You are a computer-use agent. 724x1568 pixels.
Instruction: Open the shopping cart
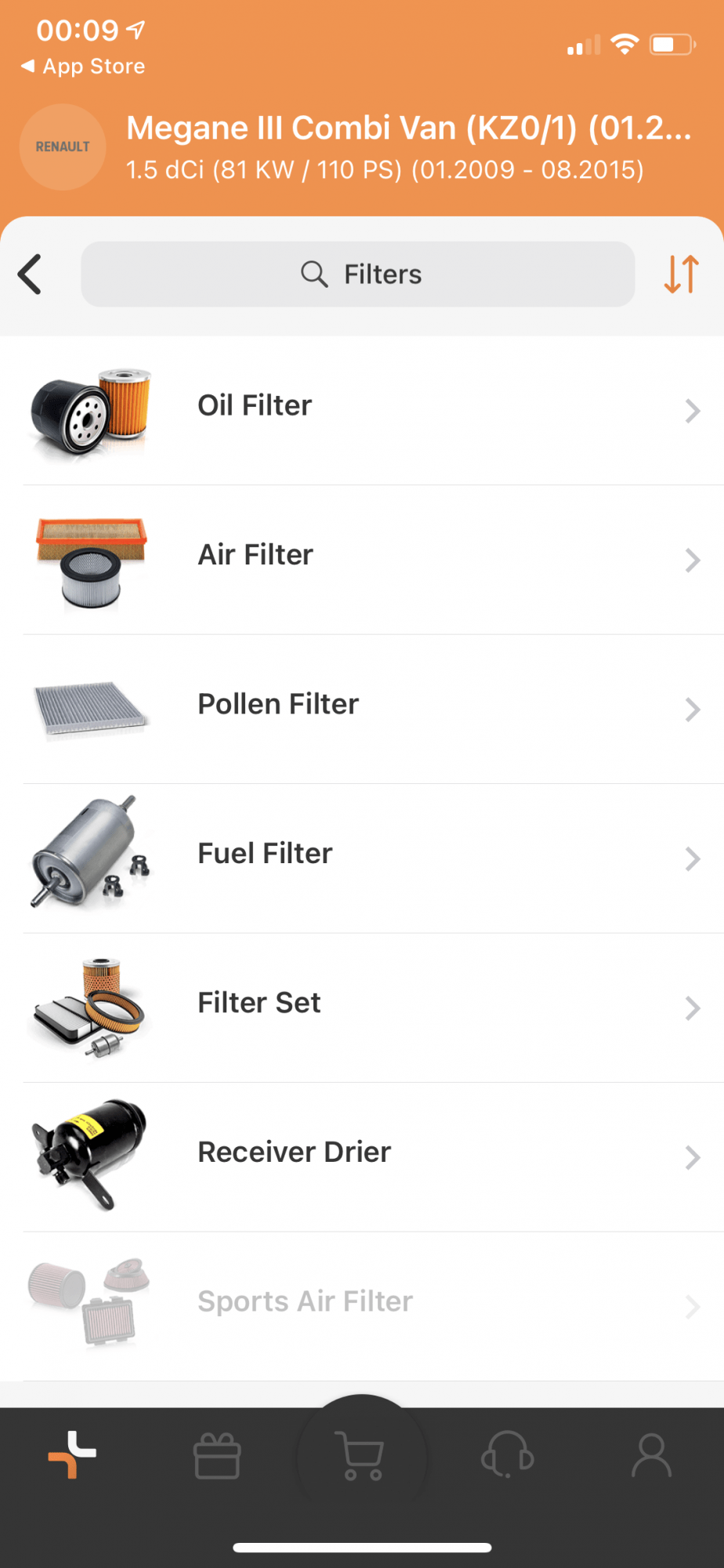pos(360,1457)
